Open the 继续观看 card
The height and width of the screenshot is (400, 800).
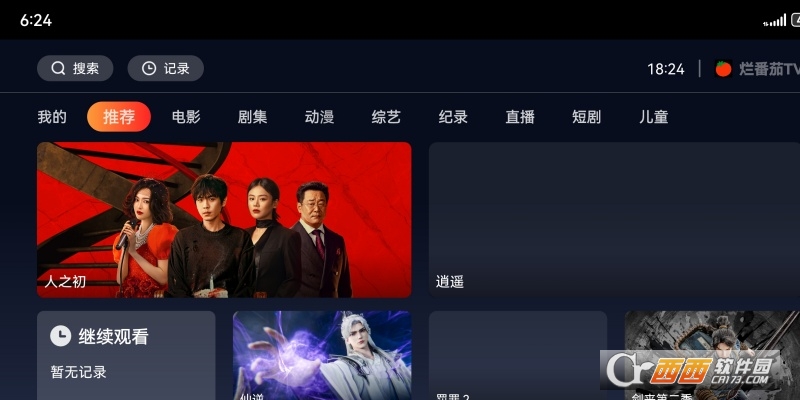pos(126,355)
